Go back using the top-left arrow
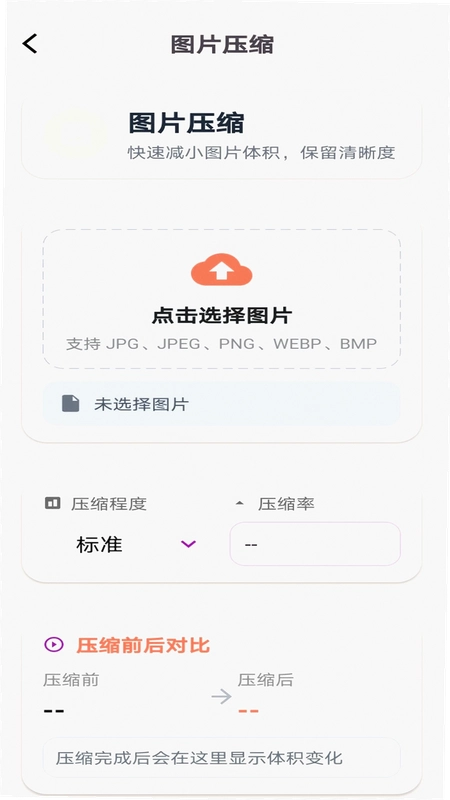The image size is (450, 800). tap(30, 44)
